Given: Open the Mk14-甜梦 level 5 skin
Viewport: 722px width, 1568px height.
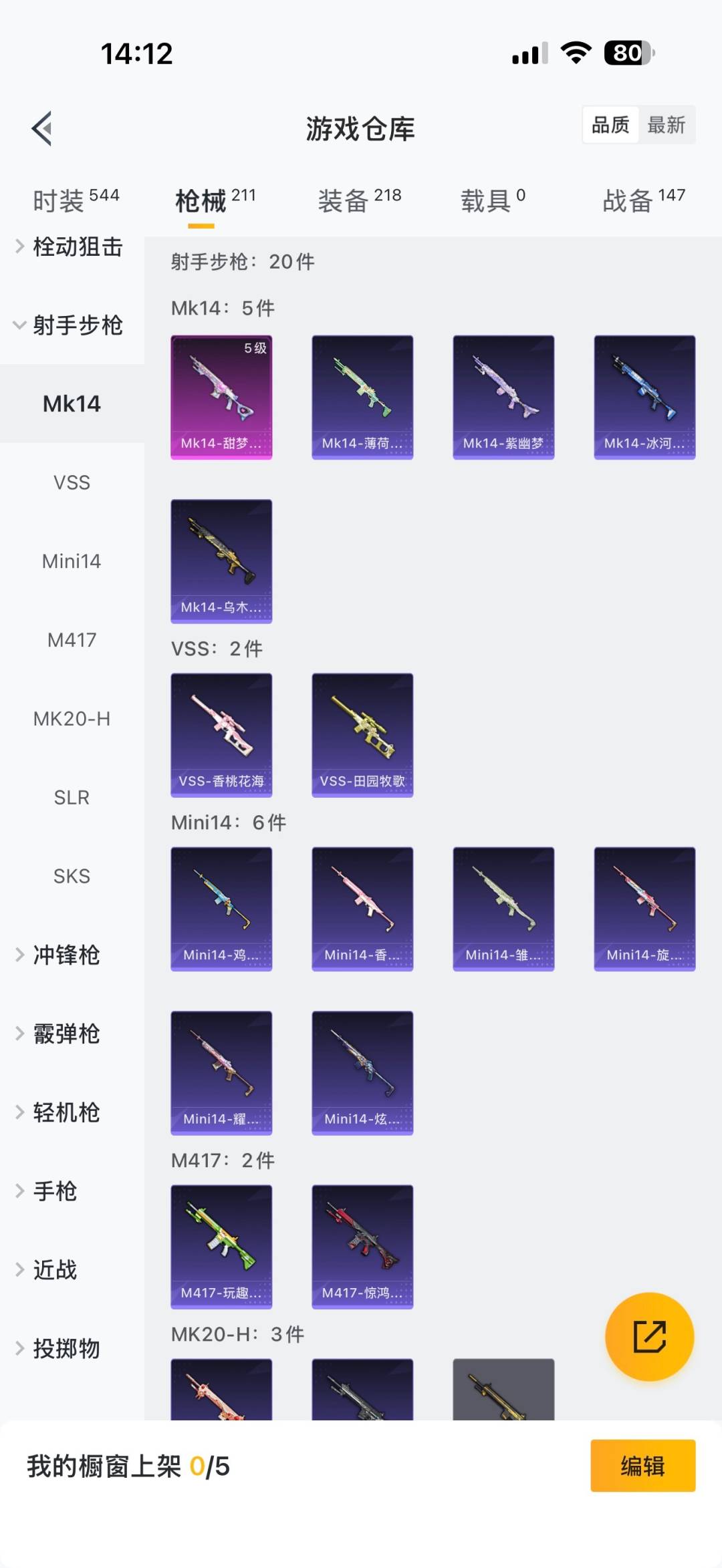Looking at the screenshot, I should 221,397.
